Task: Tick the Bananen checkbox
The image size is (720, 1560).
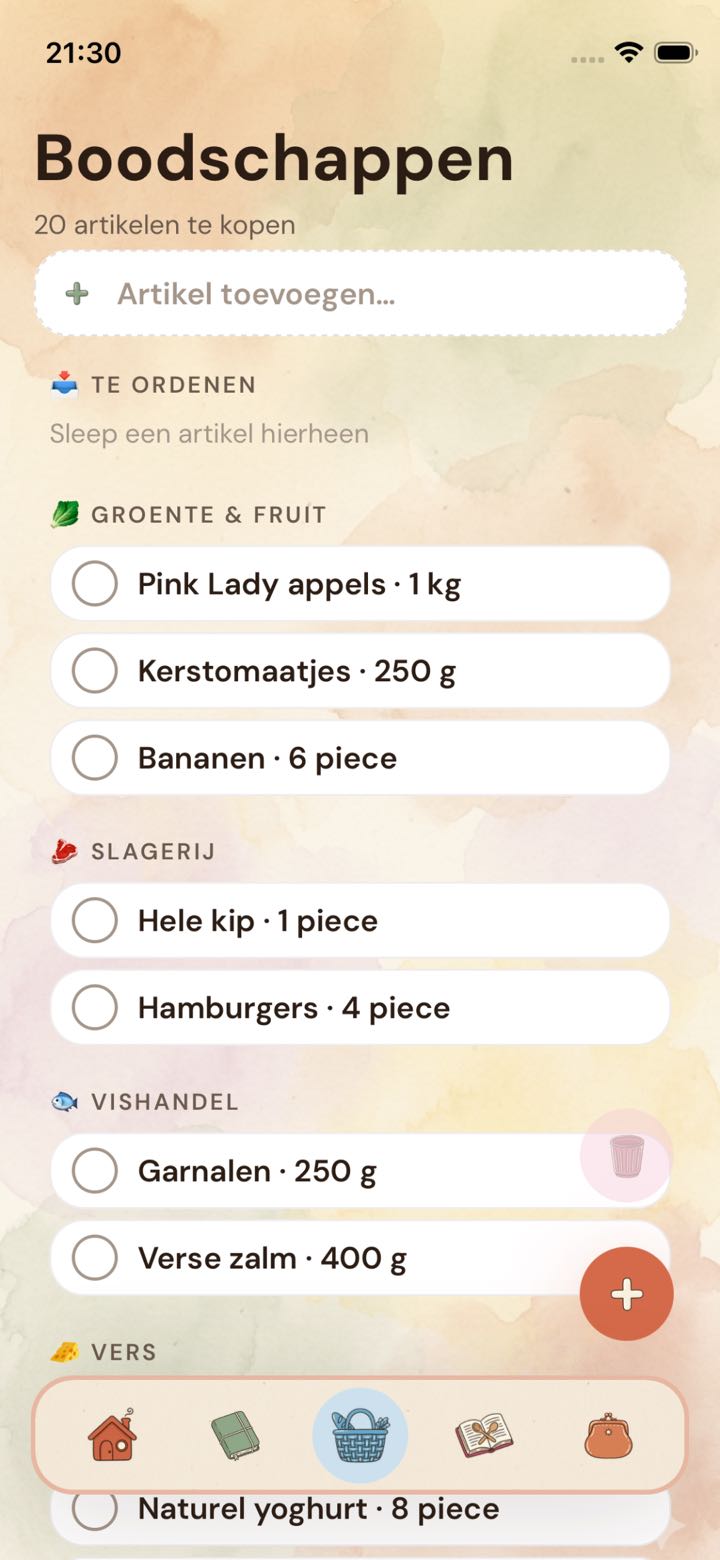Action: tap(95, 758)
